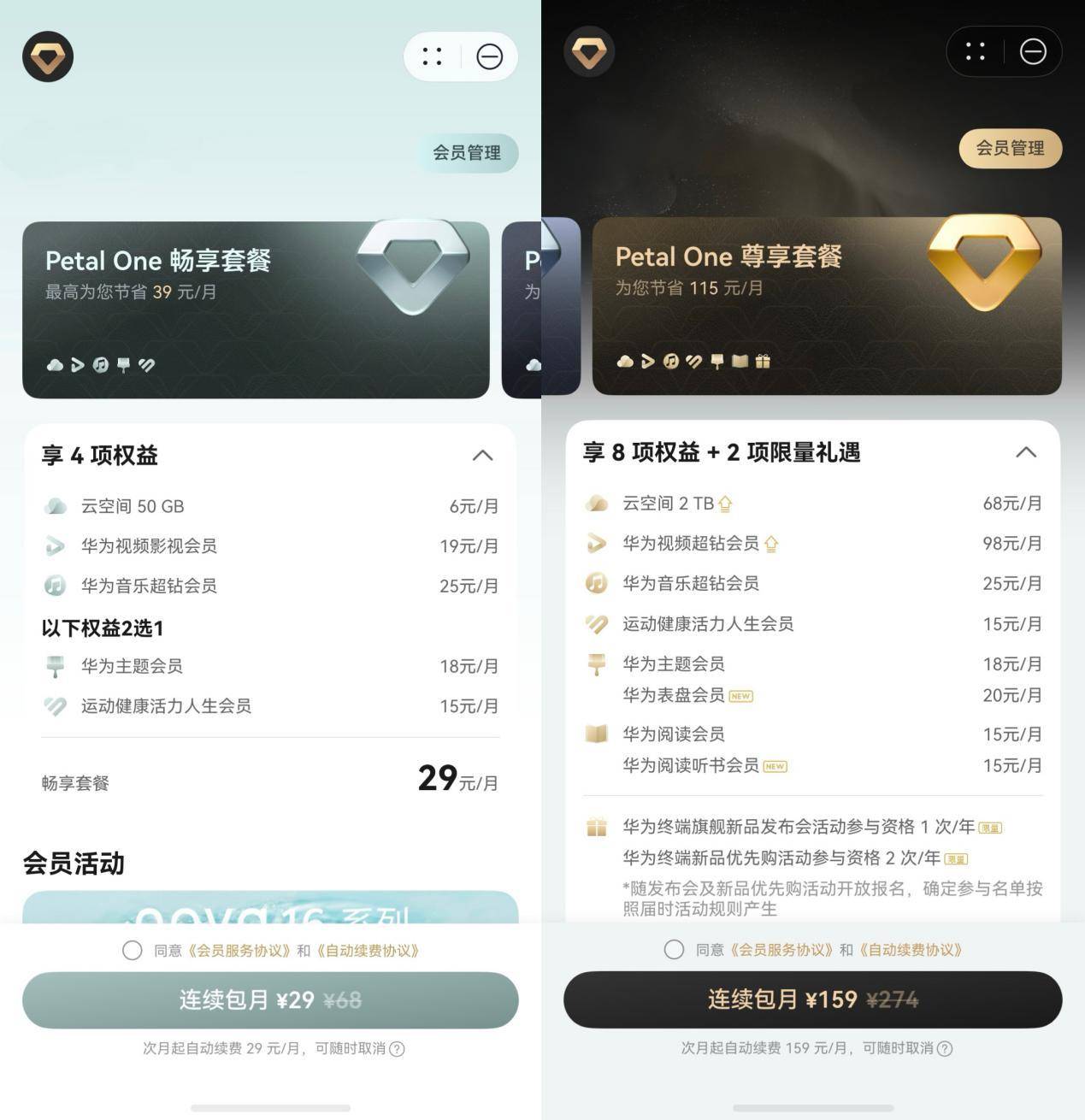Open help icon beside 次月起自动续费 159 元/月
This screenshot has width=1085, height=1120.
(x=945, y=1048)
